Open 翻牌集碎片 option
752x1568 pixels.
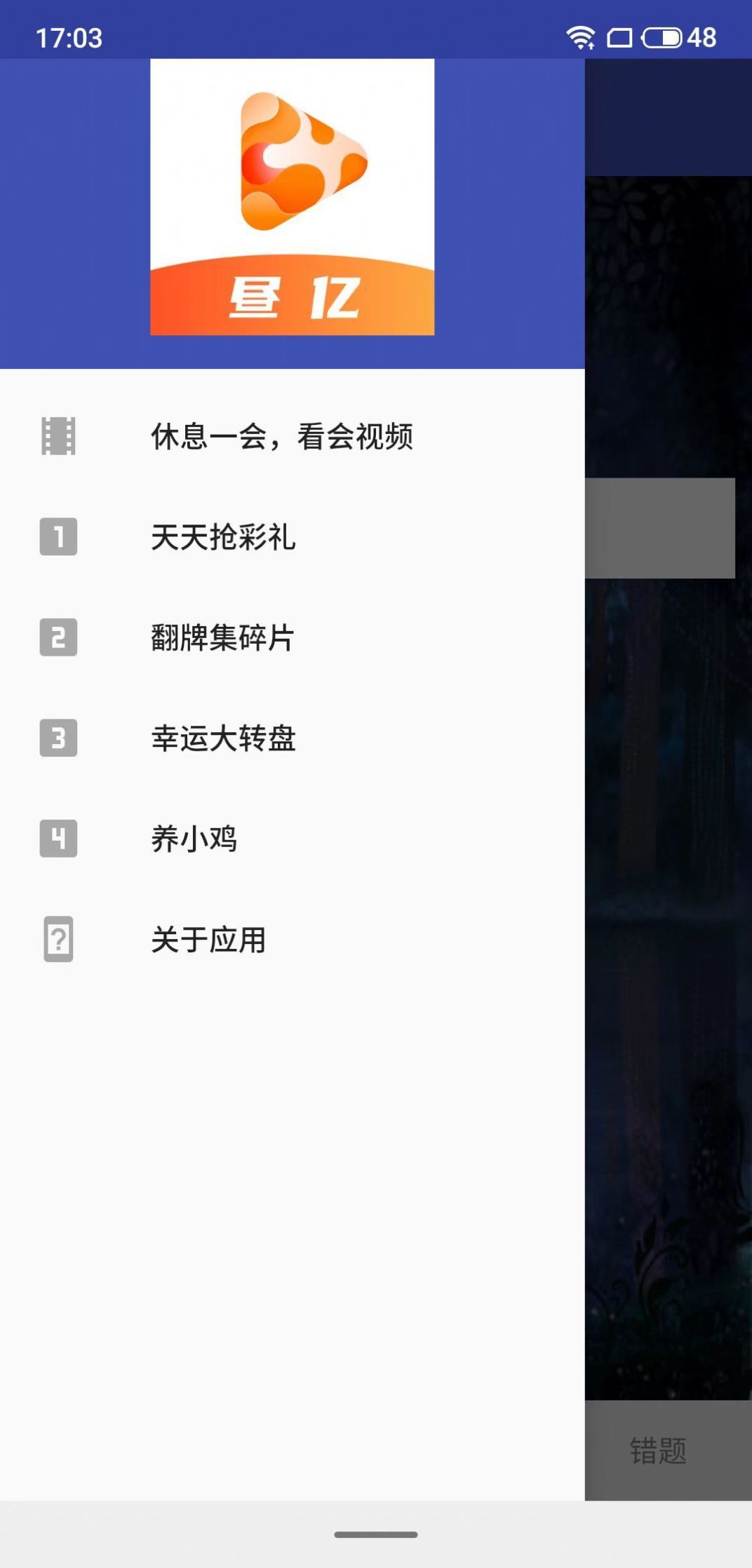222,637
